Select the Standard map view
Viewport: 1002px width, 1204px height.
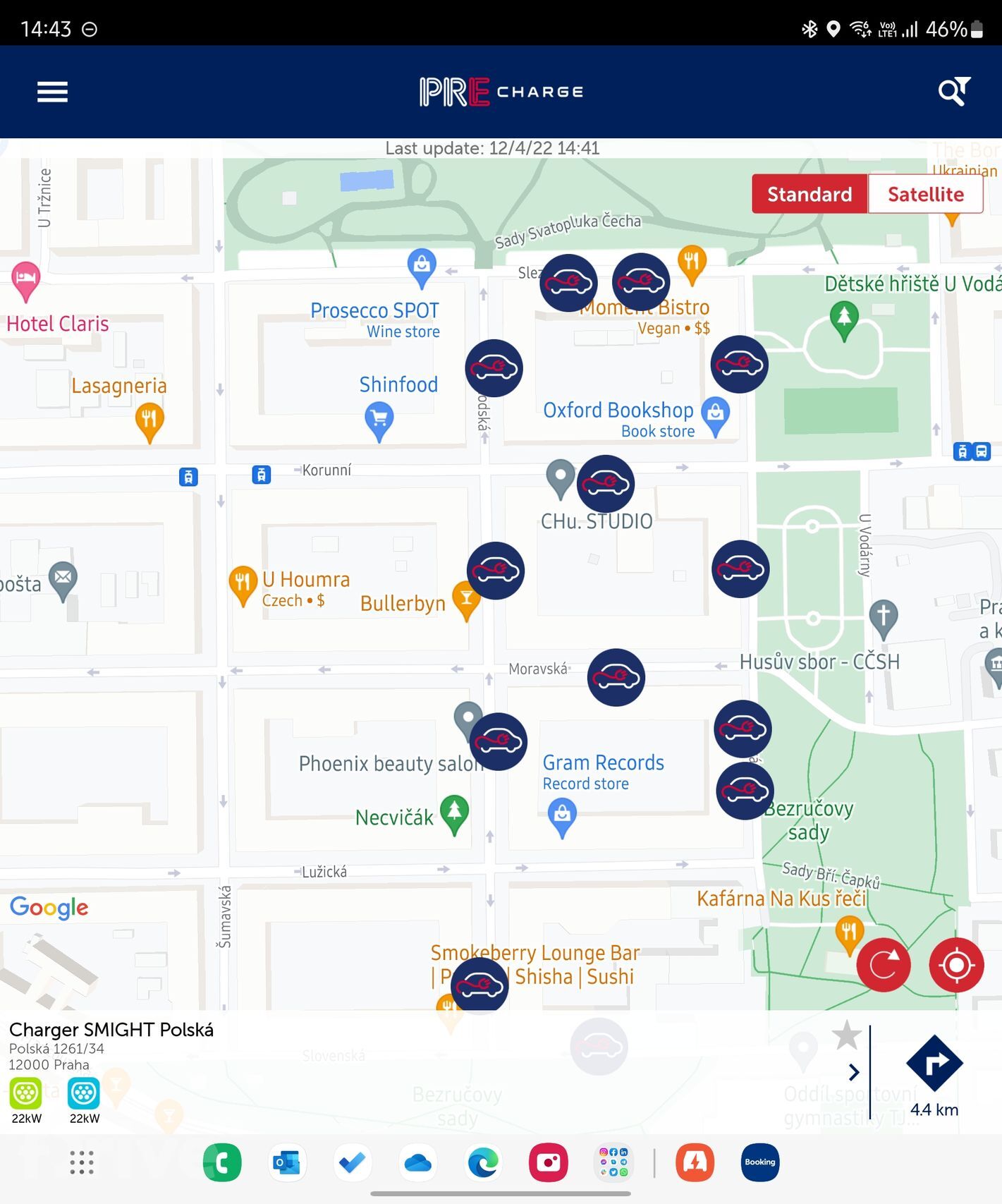pos(809,194)
